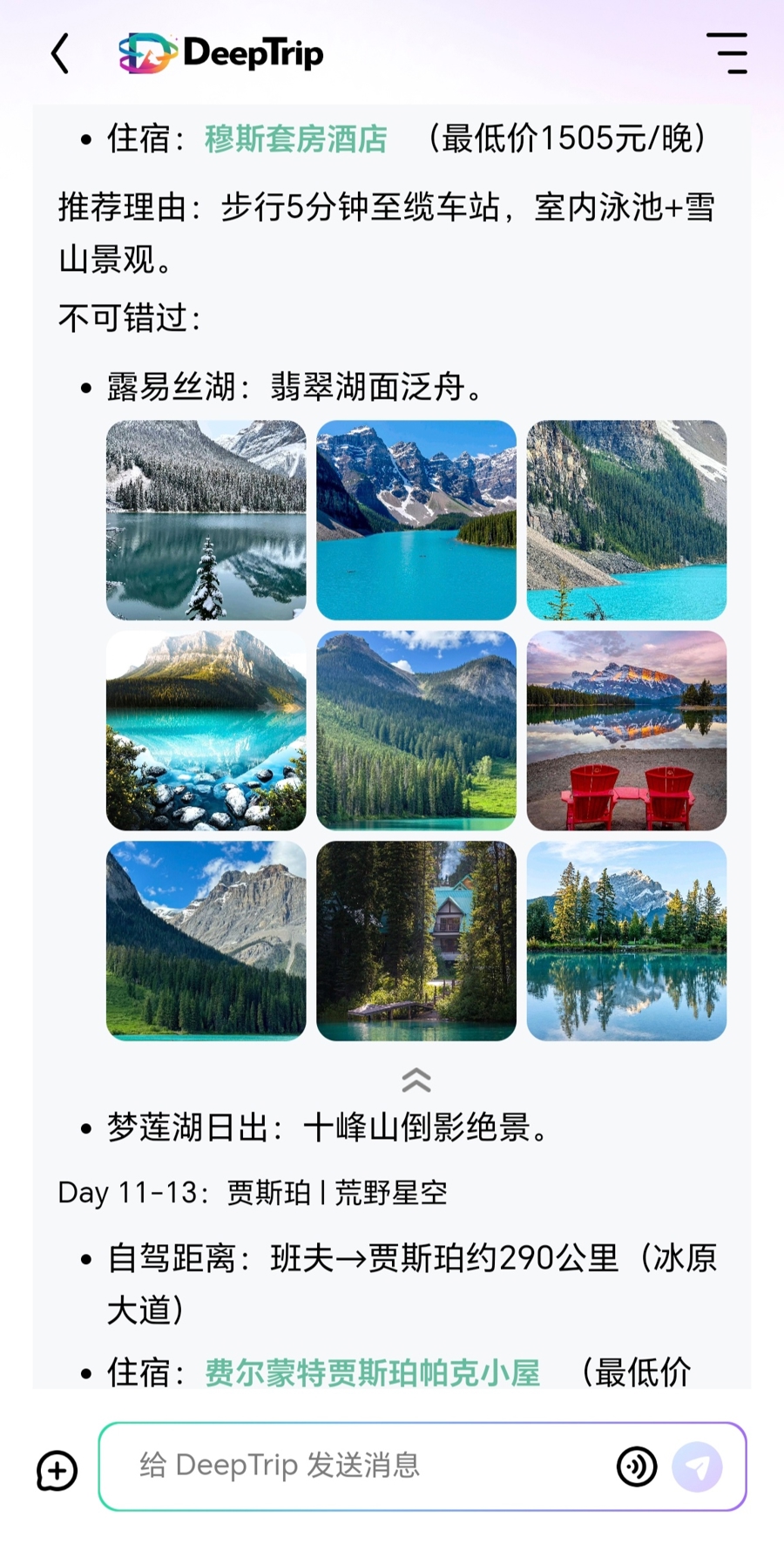Open the photo of pine trees reflected in water
This screenshot has height=1544, width=784.
(x=626, y=941)
